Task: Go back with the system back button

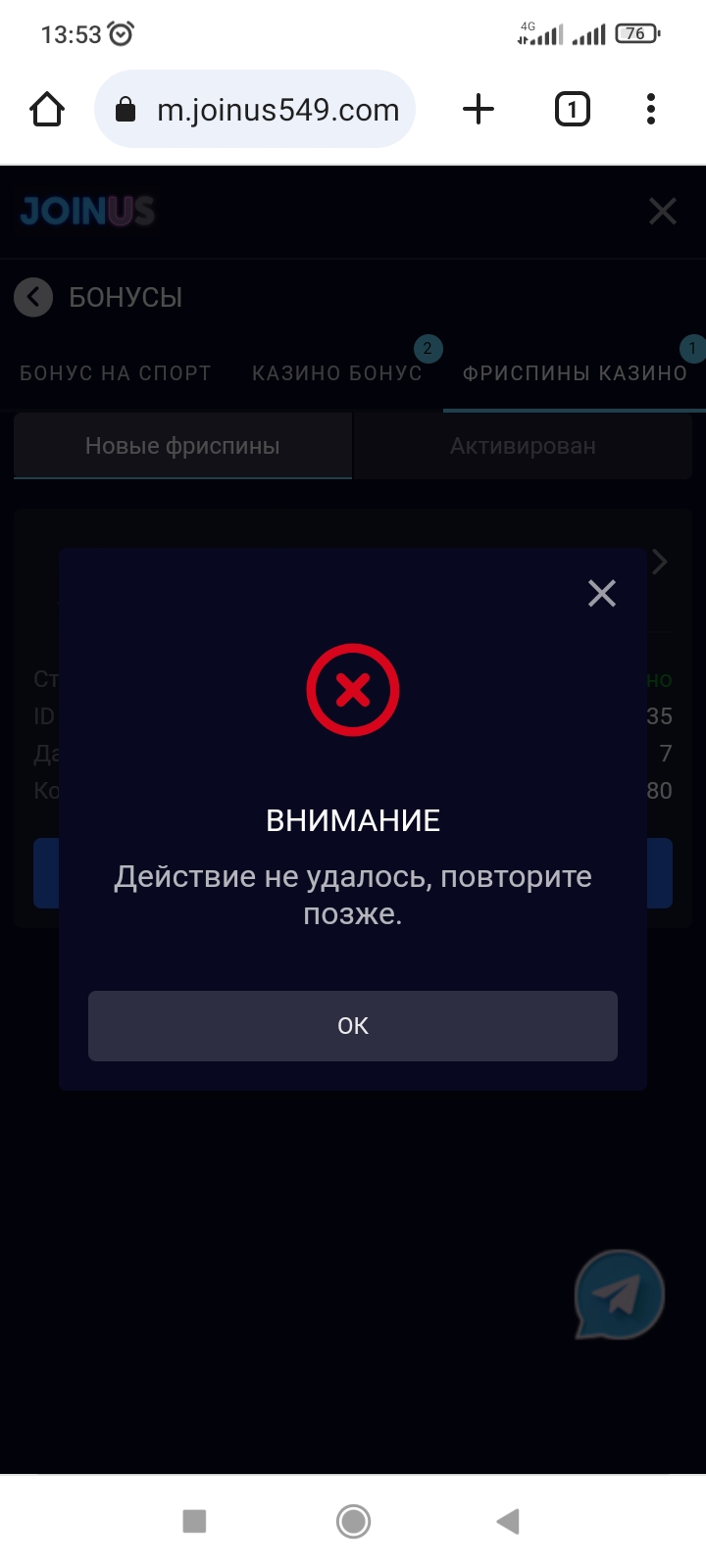Action: point(507,1521)
